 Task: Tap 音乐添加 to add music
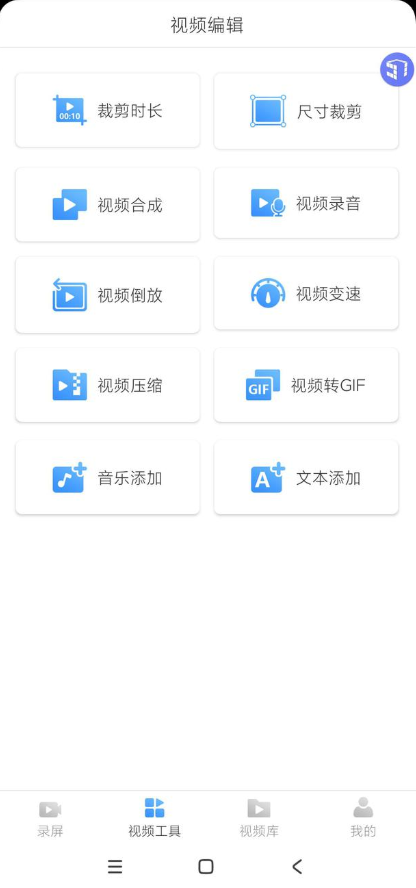point(108,477)
